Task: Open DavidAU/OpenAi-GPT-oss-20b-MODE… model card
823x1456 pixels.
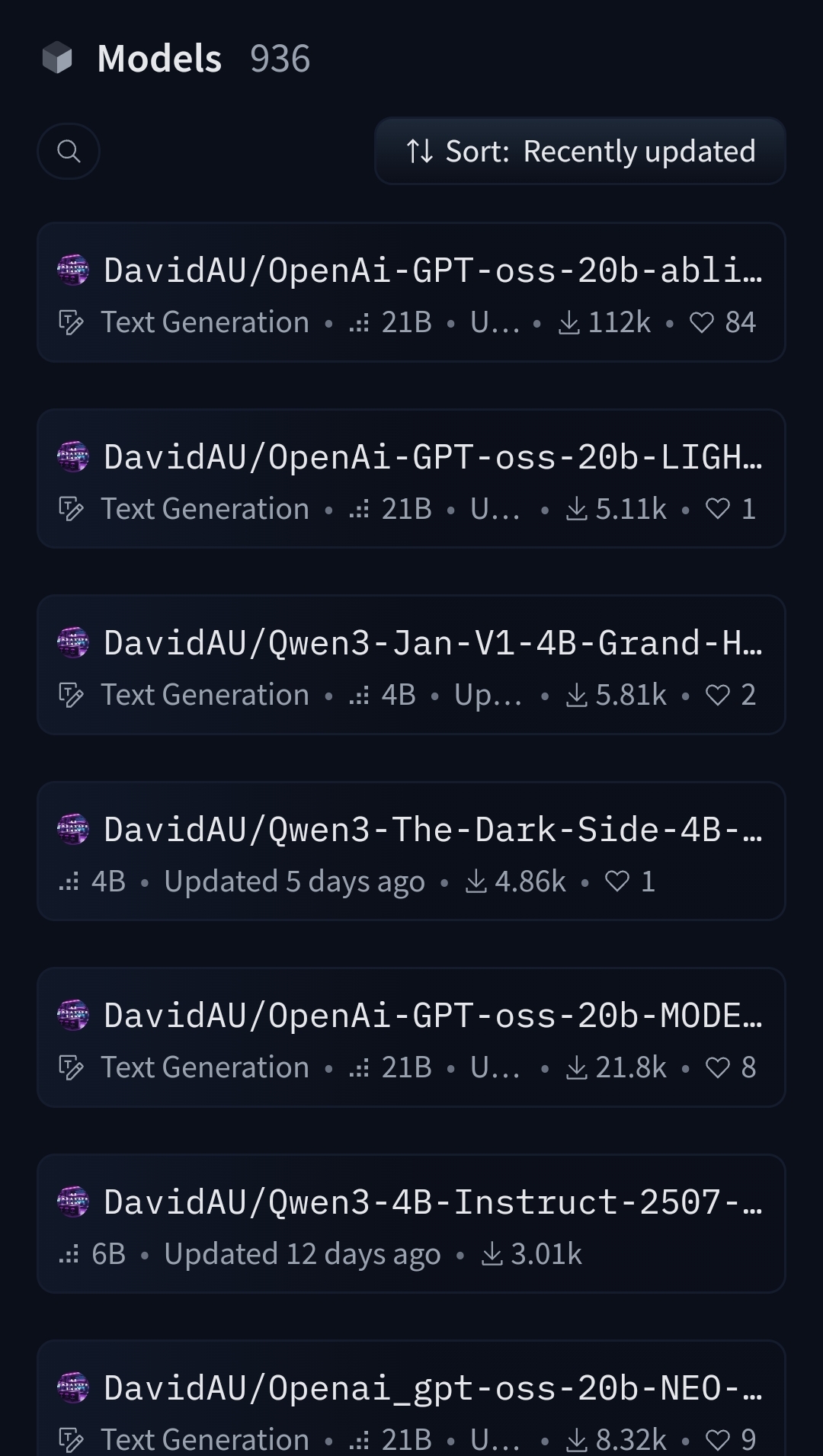Action: [x=432, y=1016]
